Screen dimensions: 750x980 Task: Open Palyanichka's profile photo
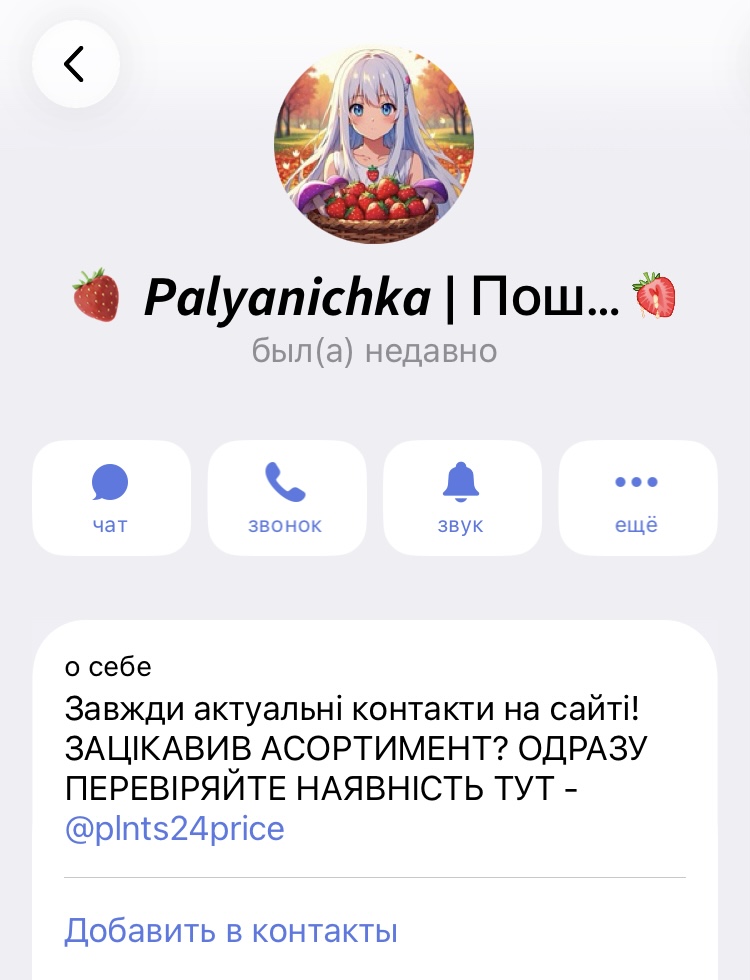374,144
